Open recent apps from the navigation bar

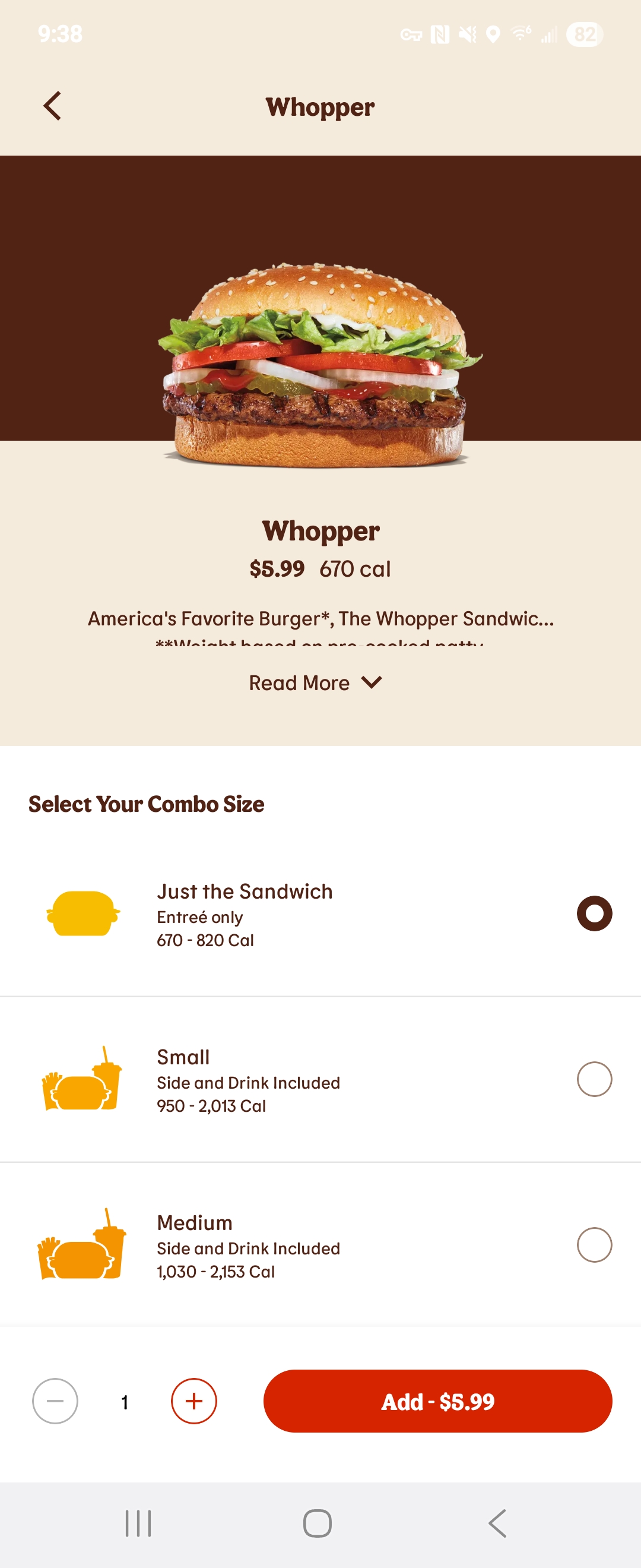coord(138,1523)
